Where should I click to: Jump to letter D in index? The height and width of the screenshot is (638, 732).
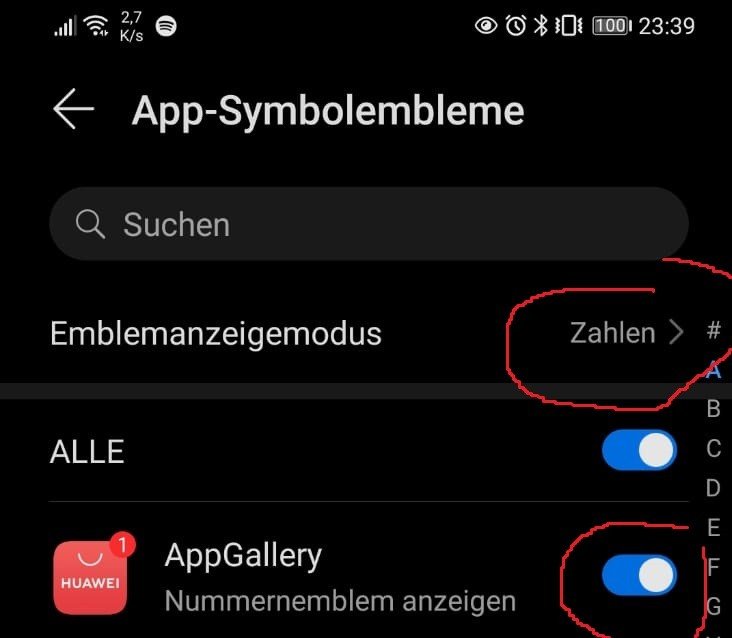(713, 488)
